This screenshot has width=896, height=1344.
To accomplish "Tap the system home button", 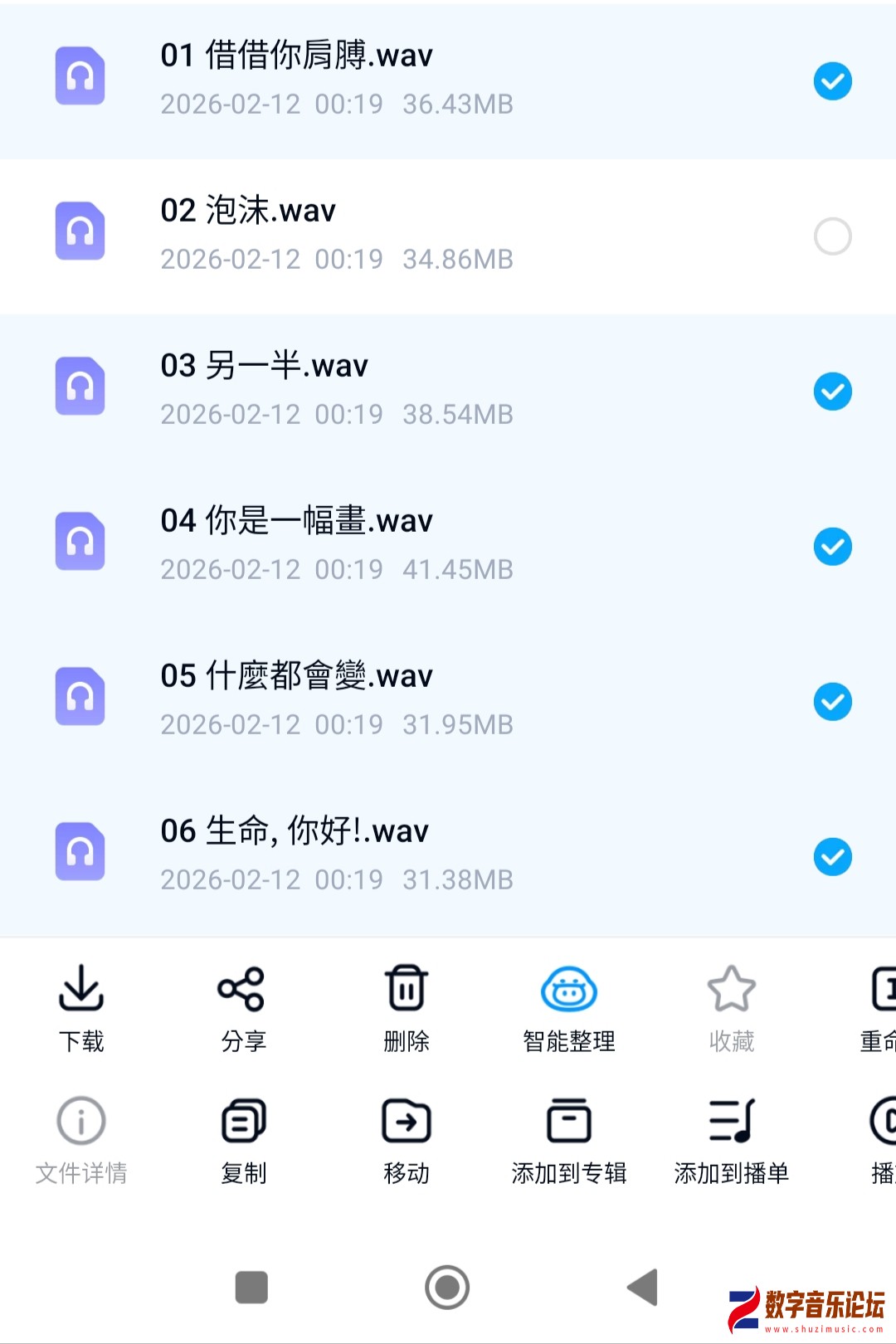I will [x=447, y=1287].
